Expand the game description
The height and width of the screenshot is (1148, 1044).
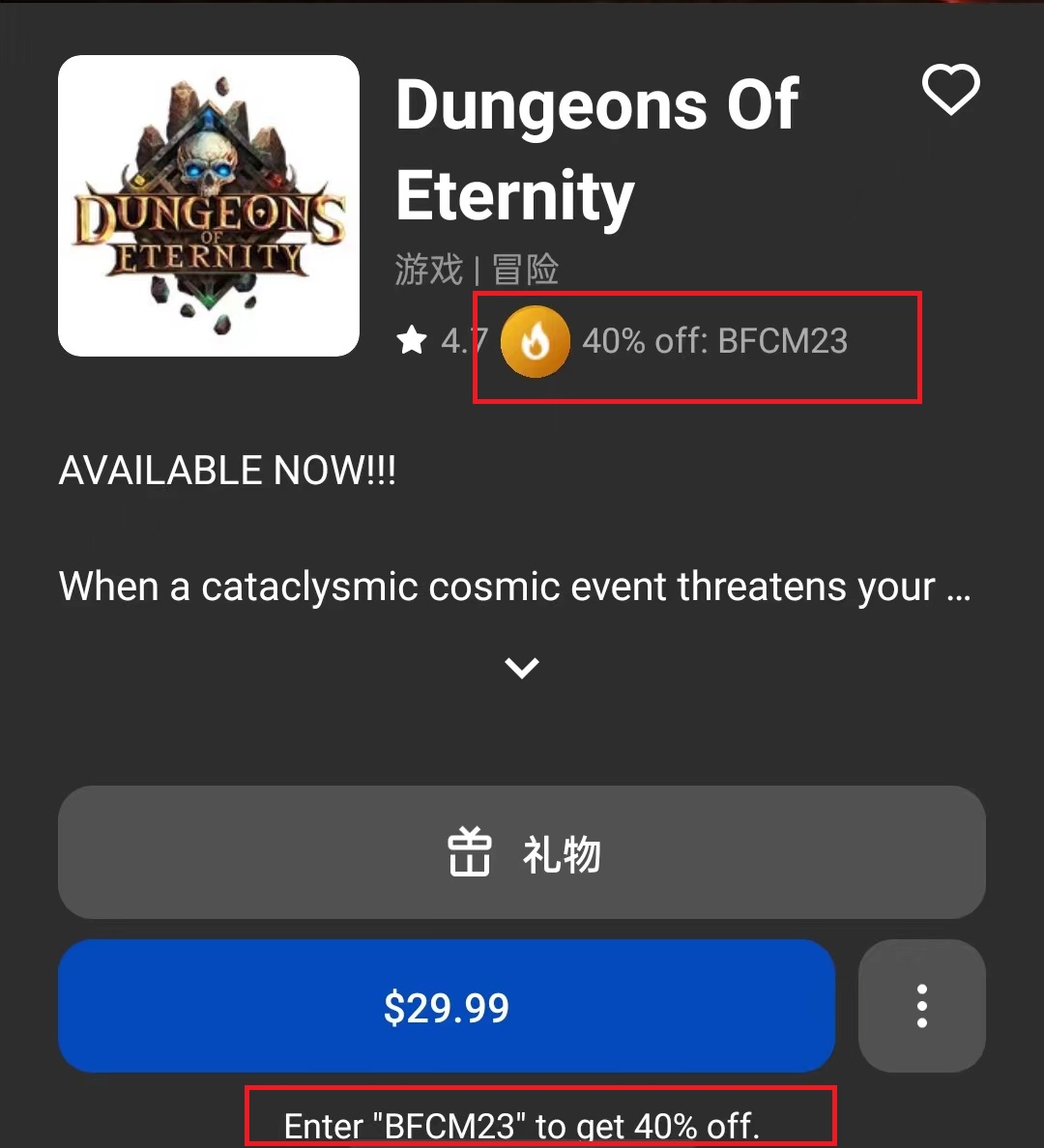tap(522, 667)
